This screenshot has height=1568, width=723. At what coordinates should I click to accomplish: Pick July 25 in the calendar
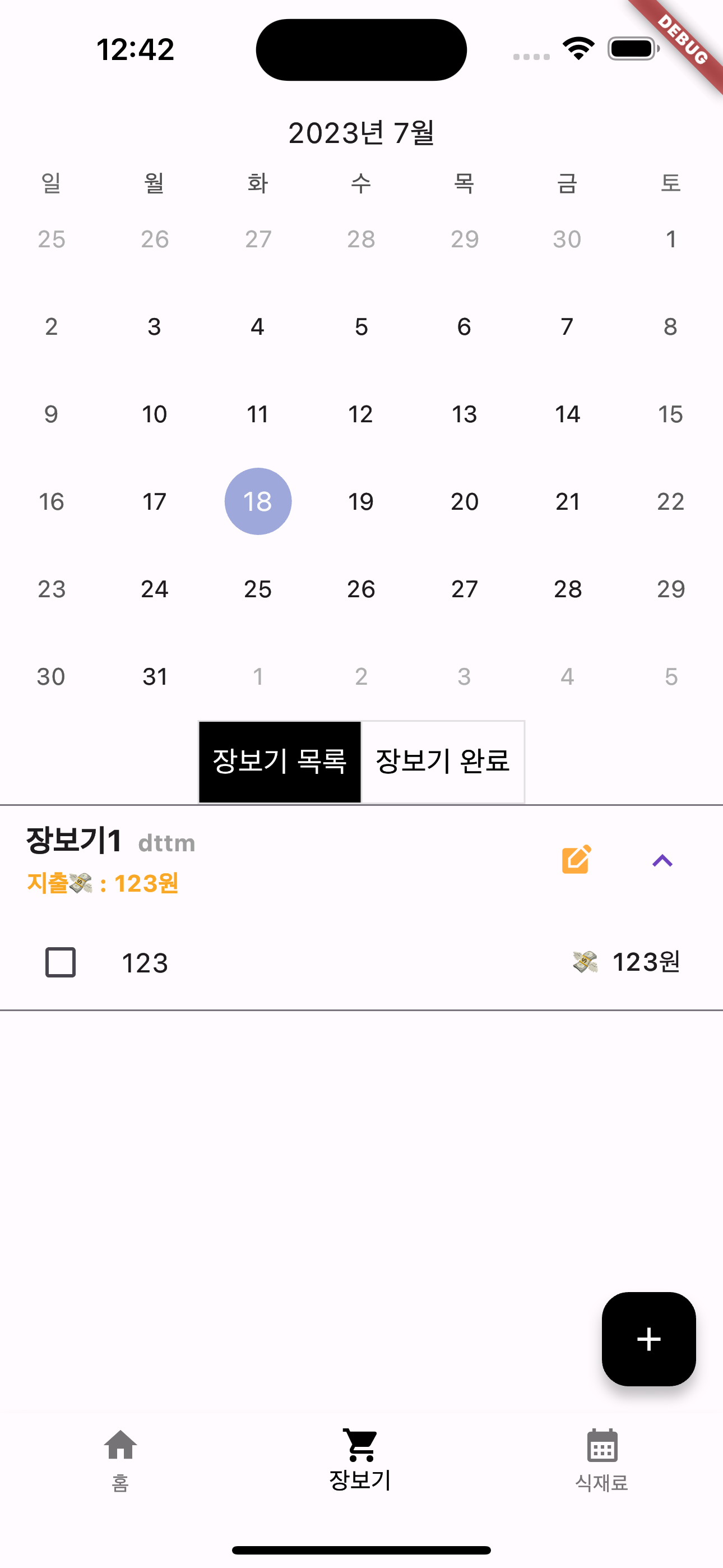tap(257, 589)
